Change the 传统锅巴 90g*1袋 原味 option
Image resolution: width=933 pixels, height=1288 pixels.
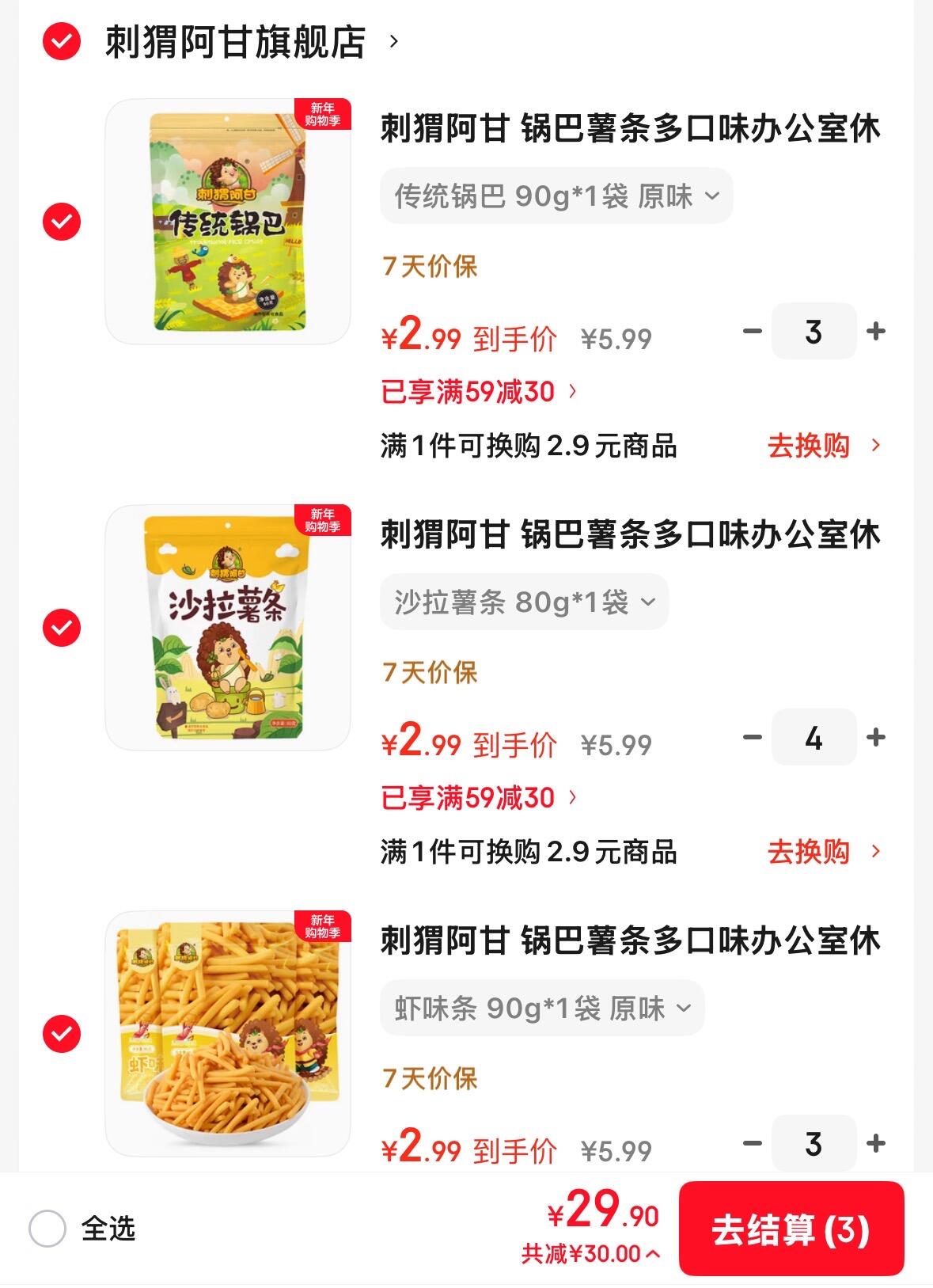pyautogui.click(x=556, y=196)
